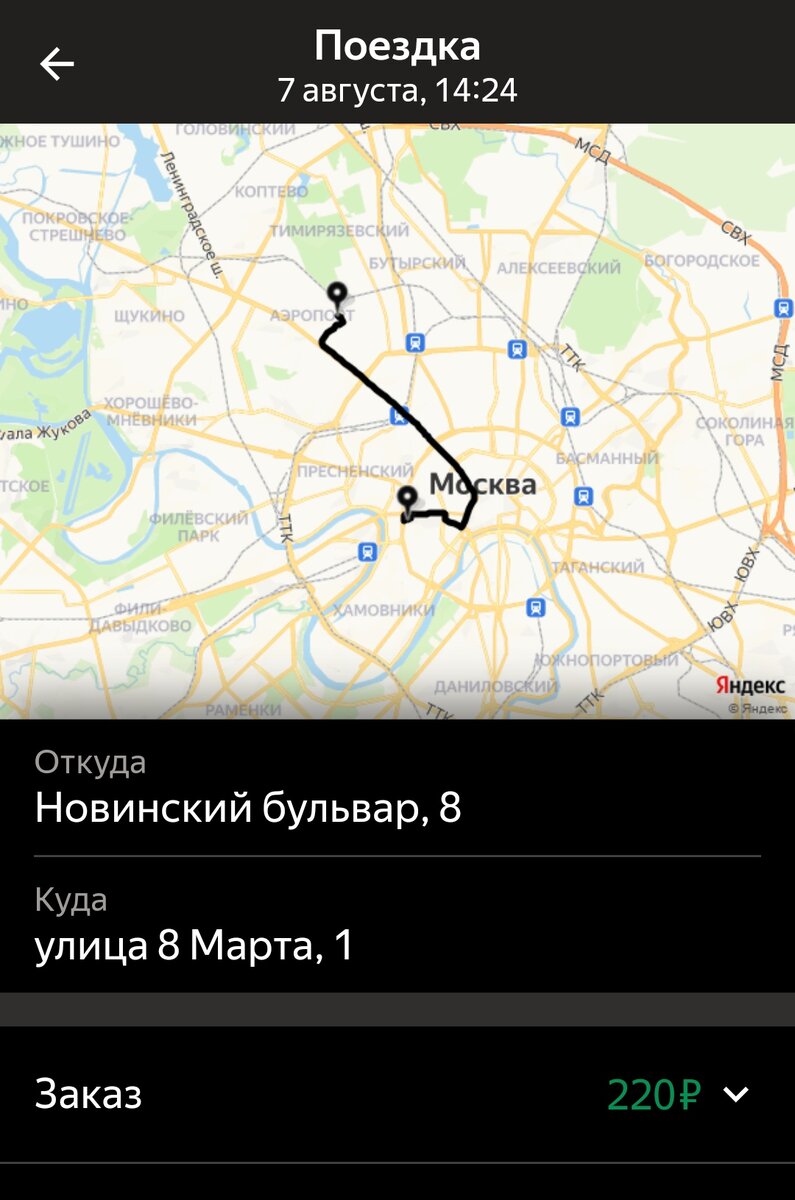The width and height of the screenshot is (795, 1200).
Task: Open the trip route map
Action: point(397,420)
